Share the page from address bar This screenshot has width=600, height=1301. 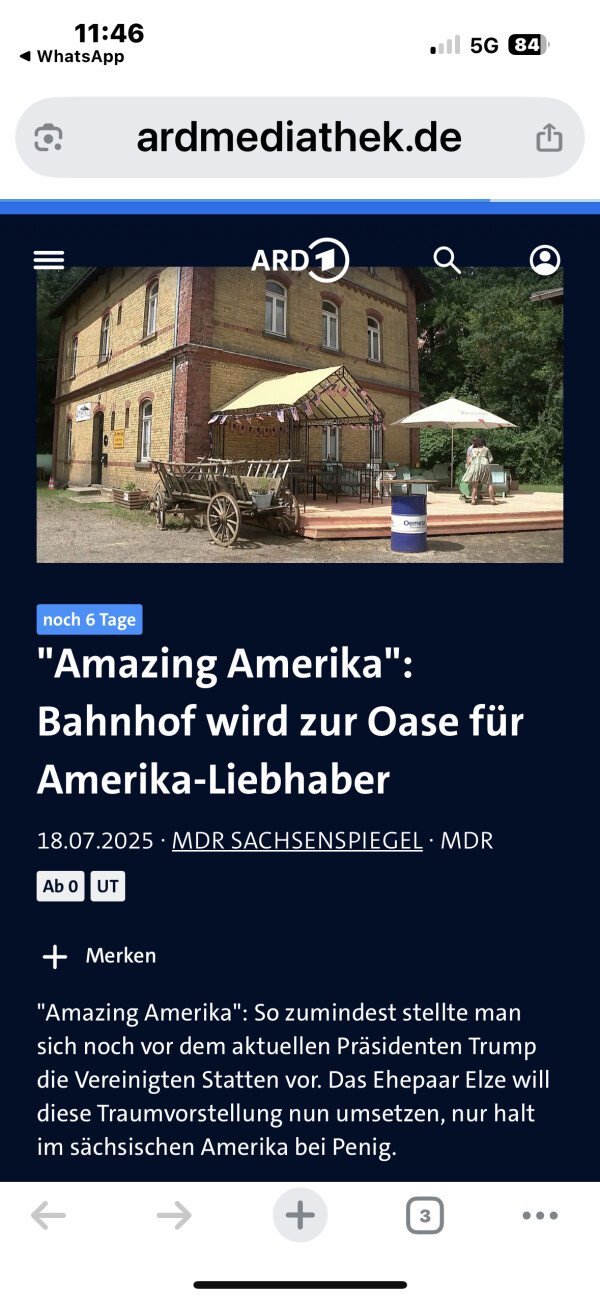click(x=549, y=138)
